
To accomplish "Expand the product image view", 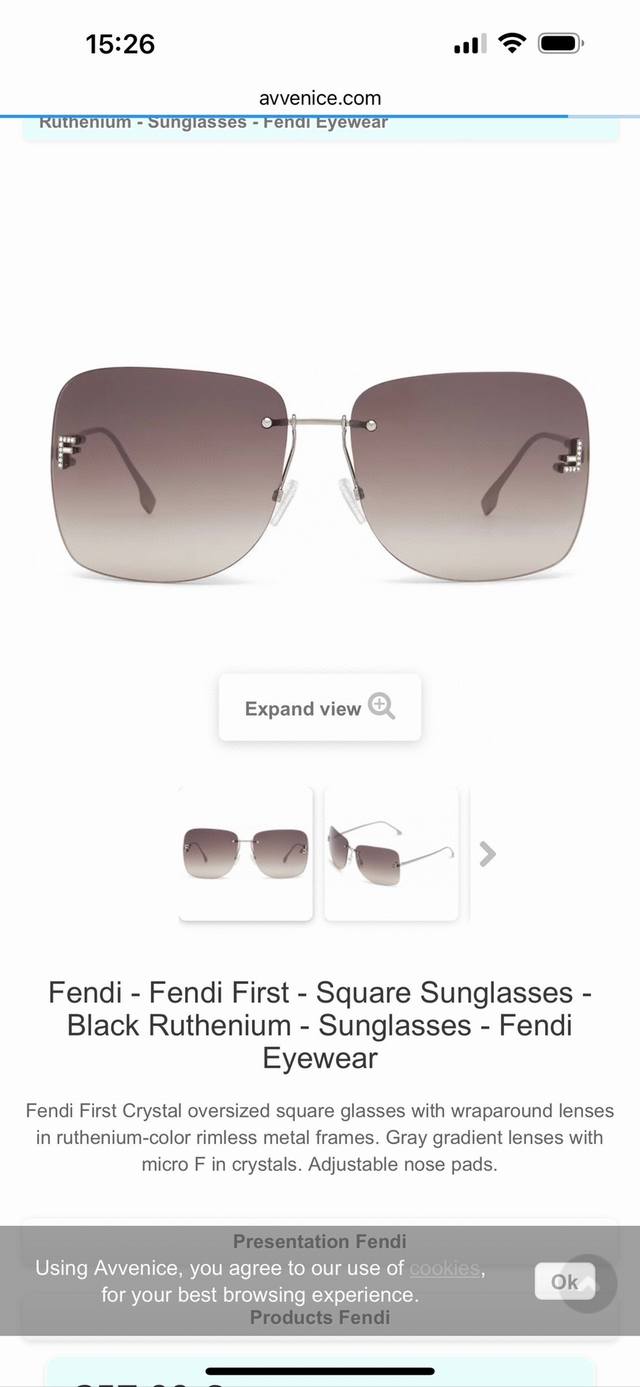I will (319, 708).
